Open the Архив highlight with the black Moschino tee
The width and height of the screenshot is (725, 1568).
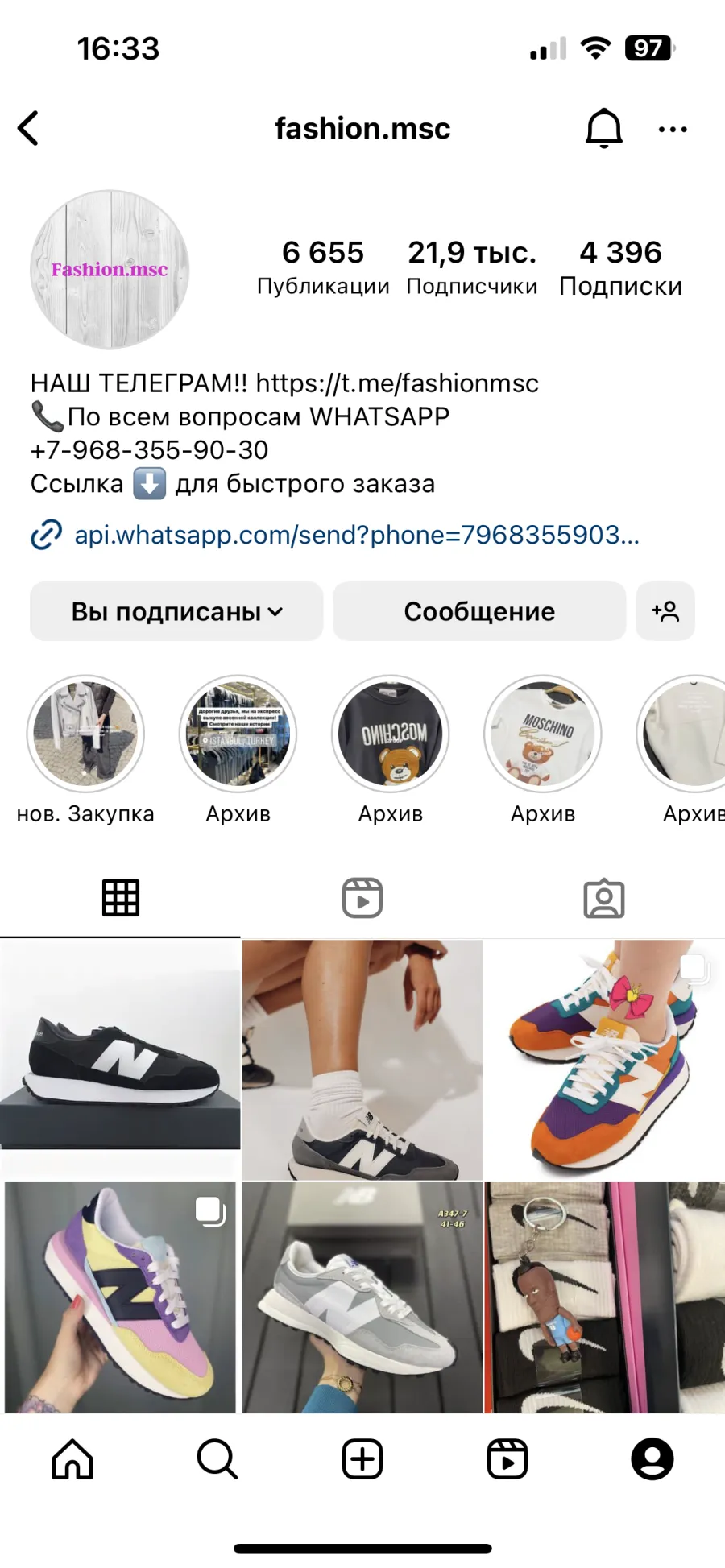click(x=391, y=734)
